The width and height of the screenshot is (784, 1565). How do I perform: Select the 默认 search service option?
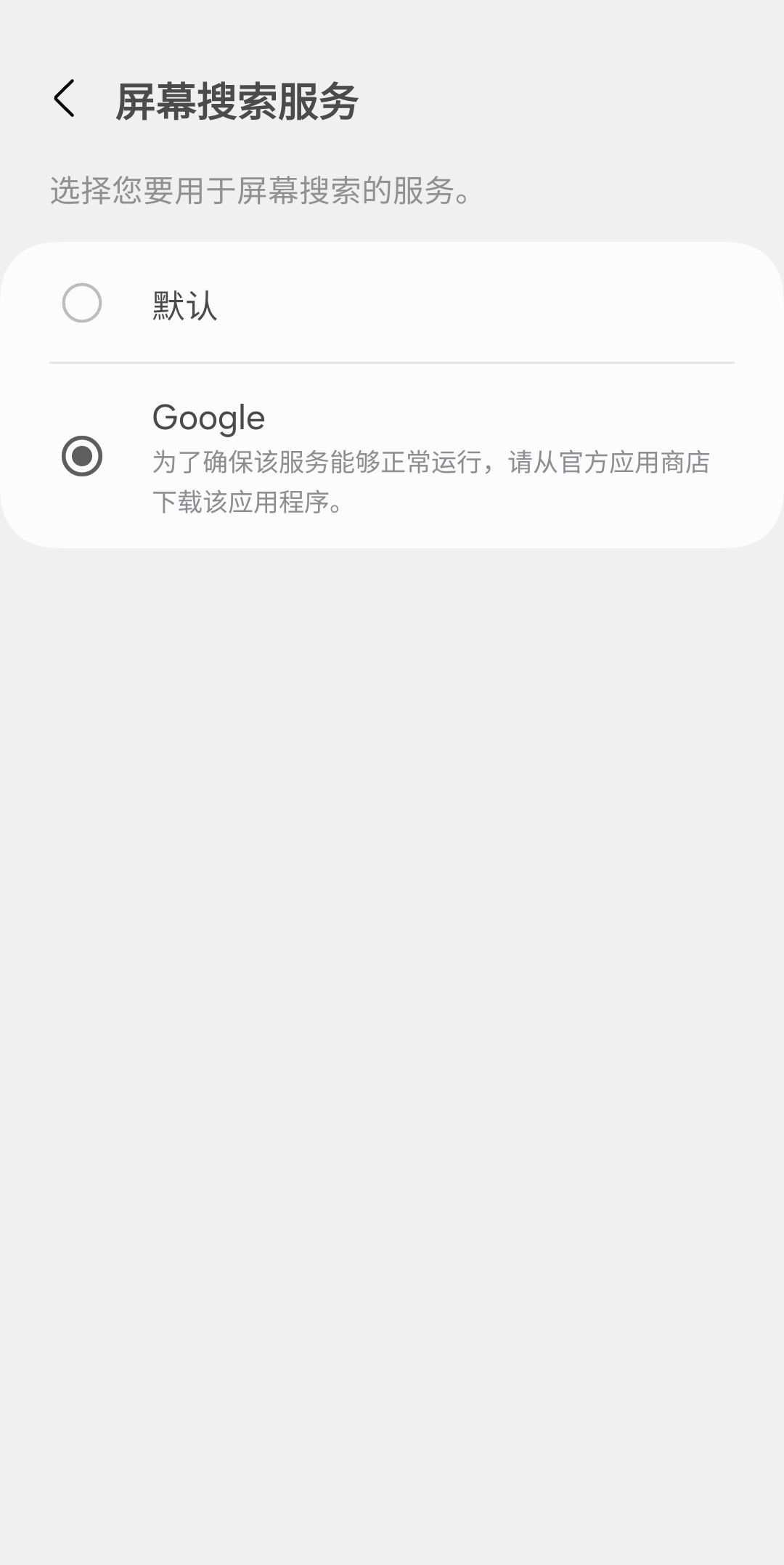(x=82, y=303)
